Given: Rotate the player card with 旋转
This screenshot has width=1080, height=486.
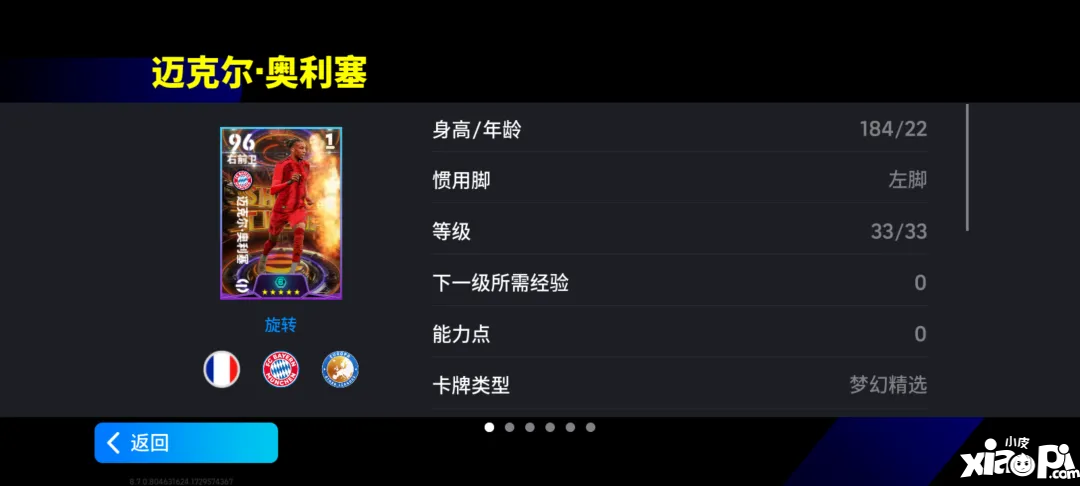Looking at the screenshot, I should click(280, 325).
